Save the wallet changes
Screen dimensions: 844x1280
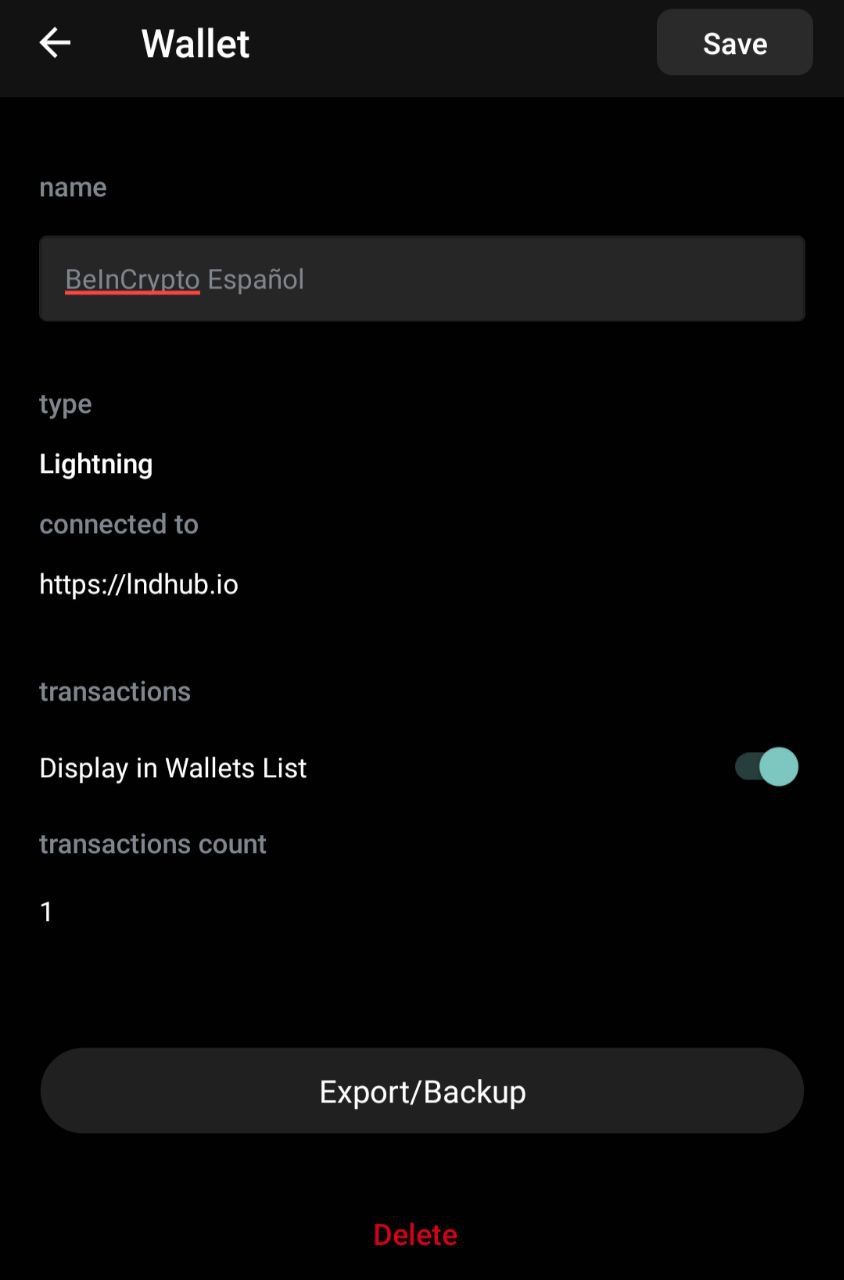(734, 43)
